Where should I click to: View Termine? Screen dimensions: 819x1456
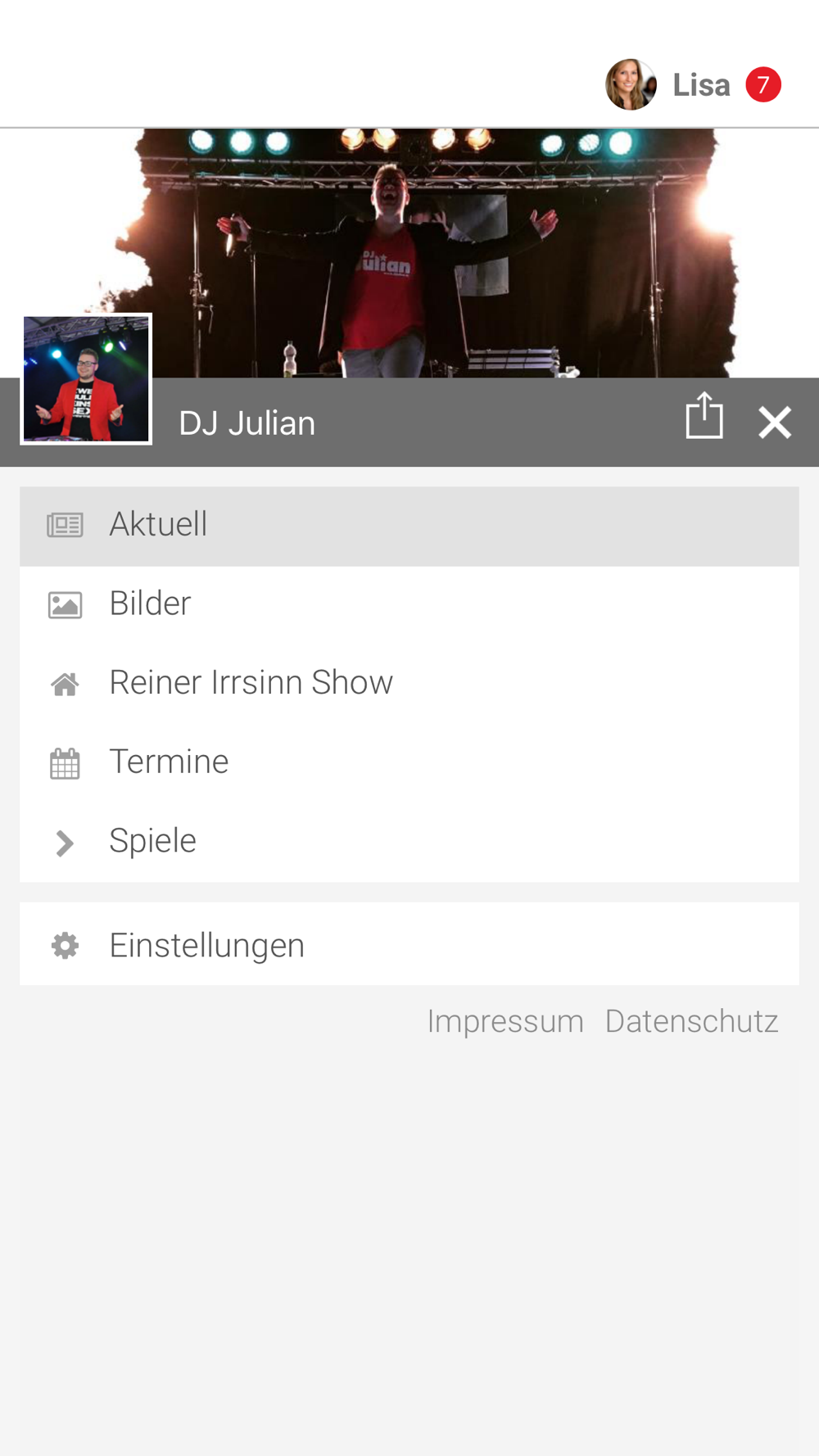tap(409, 763)
